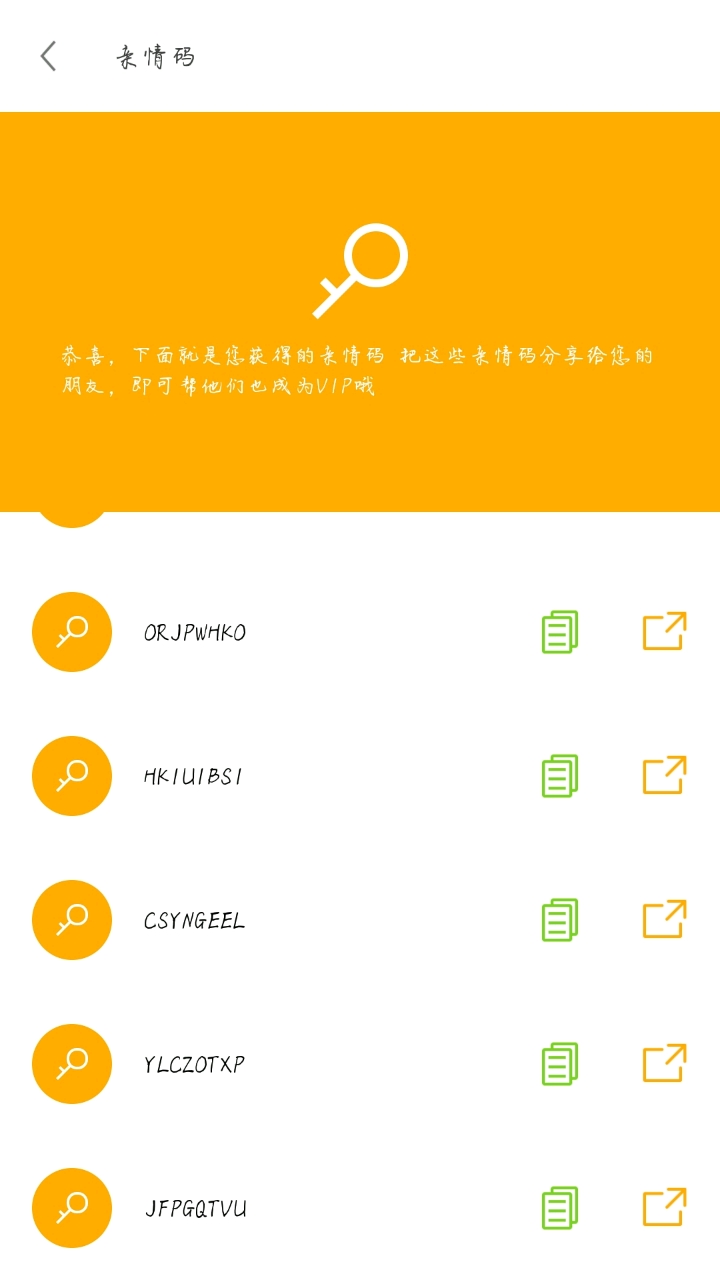
Task: Share the code ORJPWHKO
Action: click(664, 632)
